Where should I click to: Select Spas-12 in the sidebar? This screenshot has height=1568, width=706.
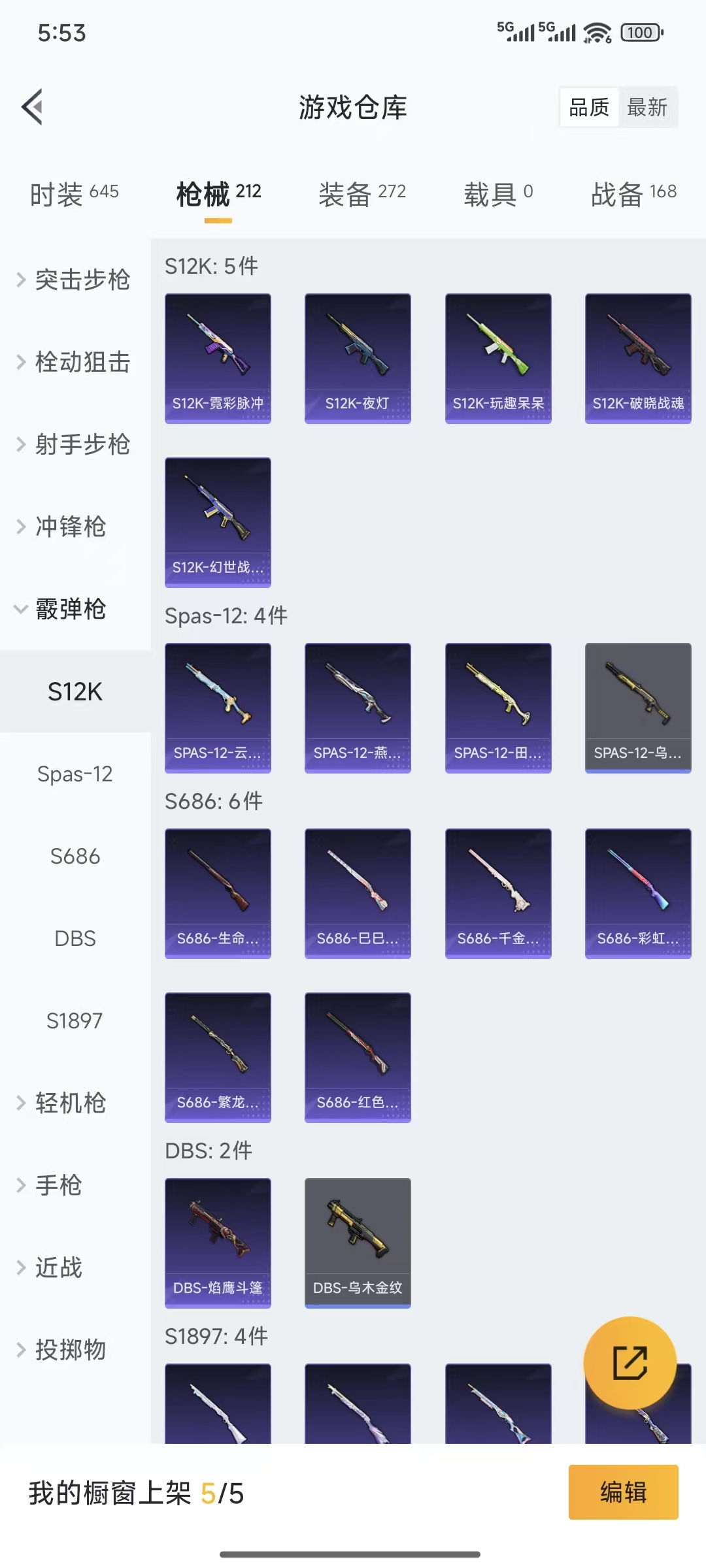(x=75, y=774)
